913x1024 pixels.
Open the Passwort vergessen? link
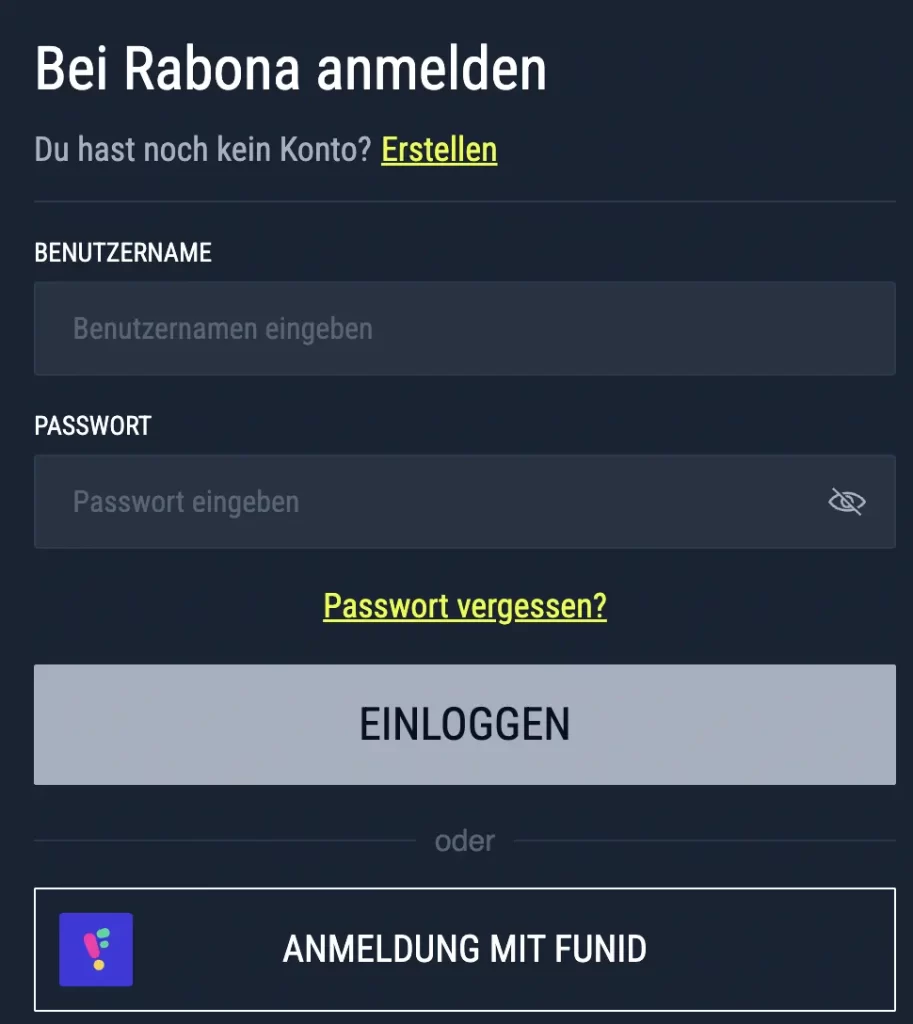click(465, 605)
